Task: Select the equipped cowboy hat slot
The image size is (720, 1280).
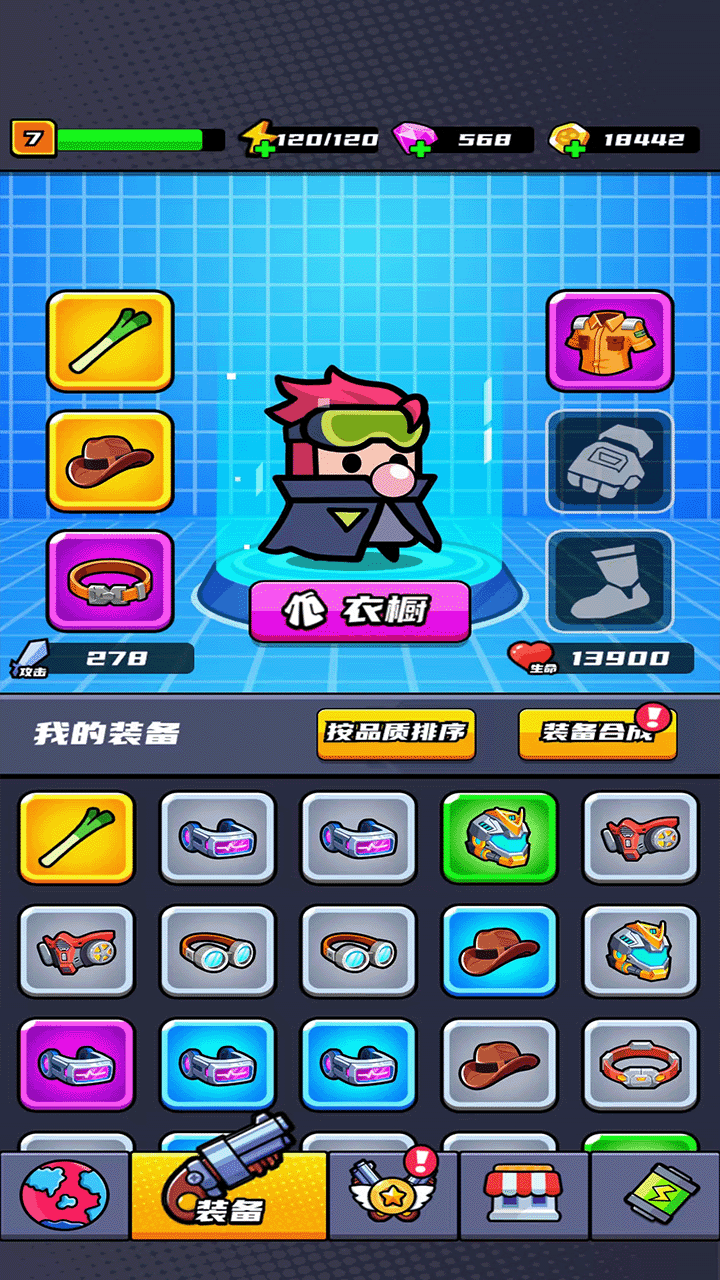Action: click(110, 461)
